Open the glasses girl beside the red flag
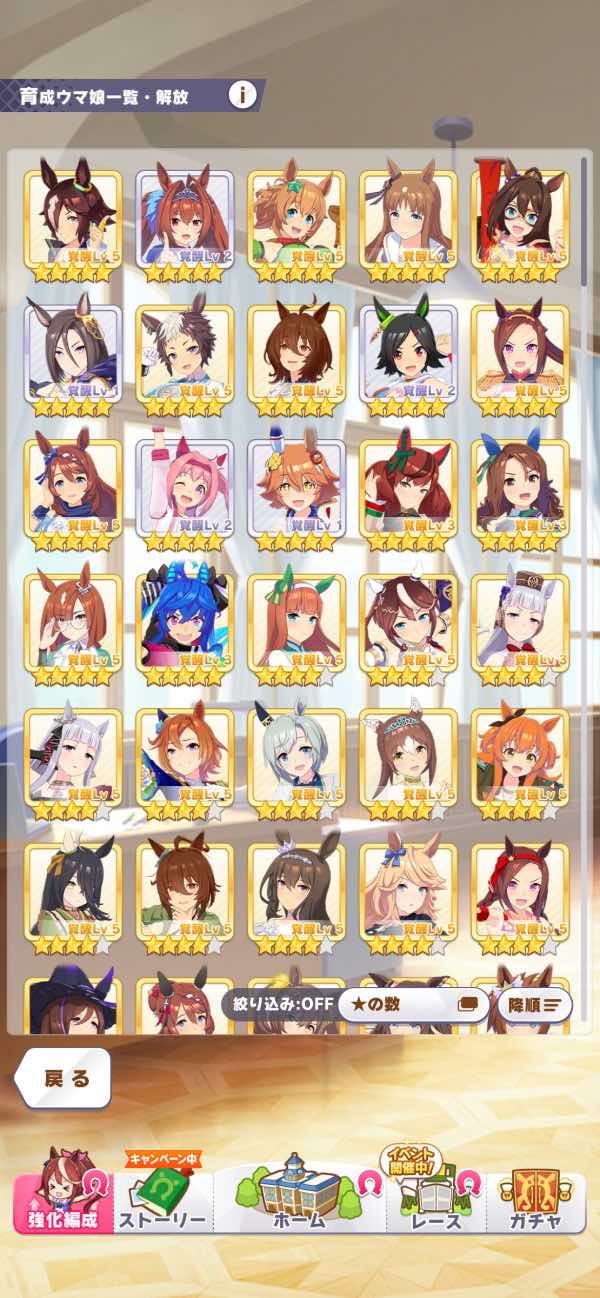 point(520,219)
